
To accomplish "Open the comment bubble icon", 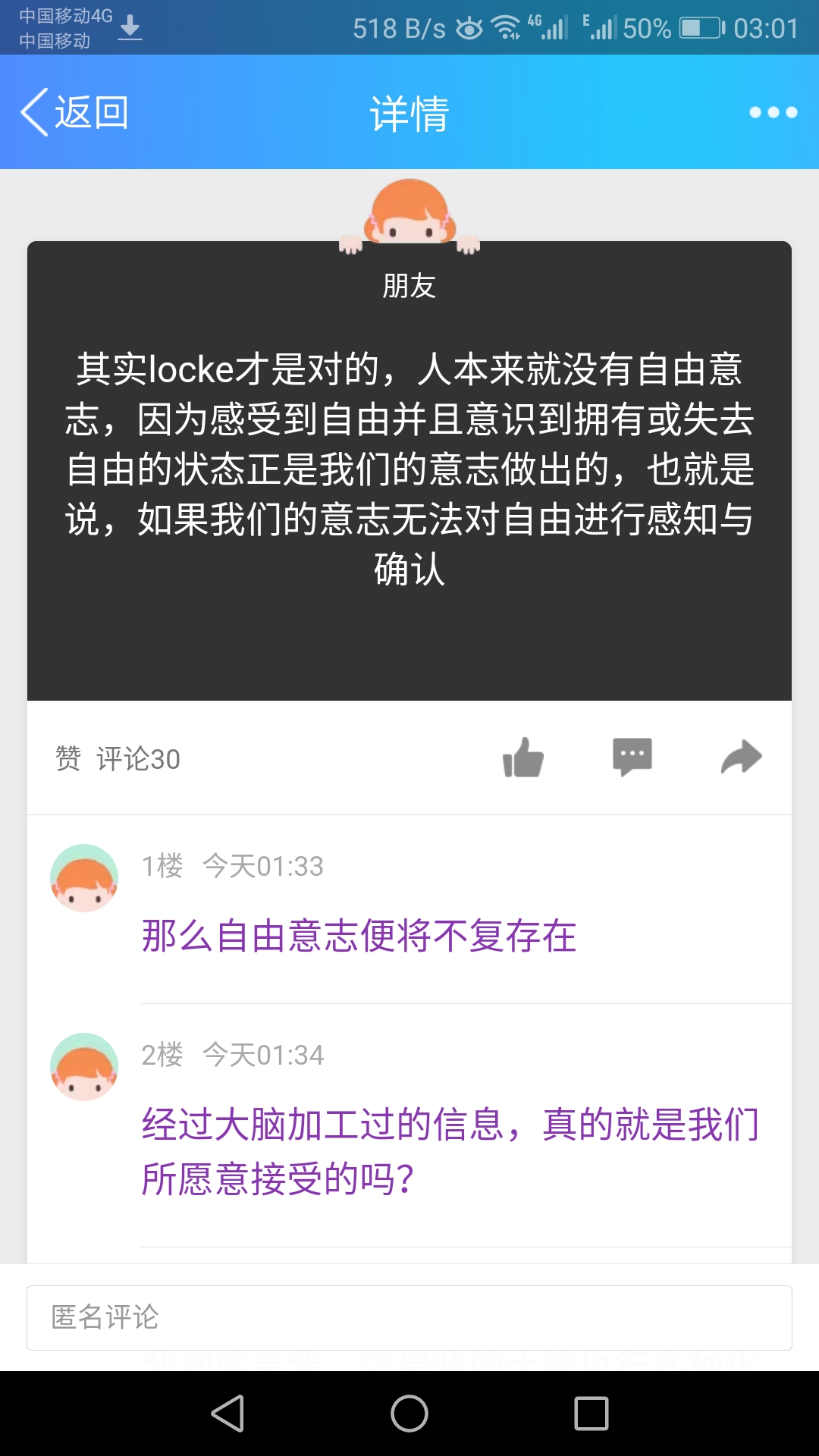I will click(632, 757).
